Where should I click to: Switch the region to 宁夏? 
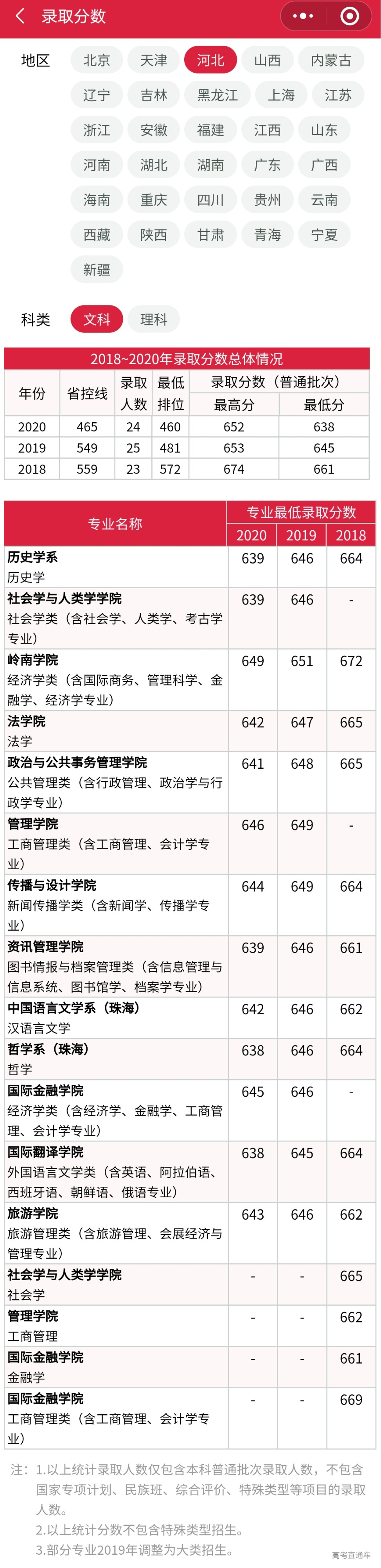(324, 234)
